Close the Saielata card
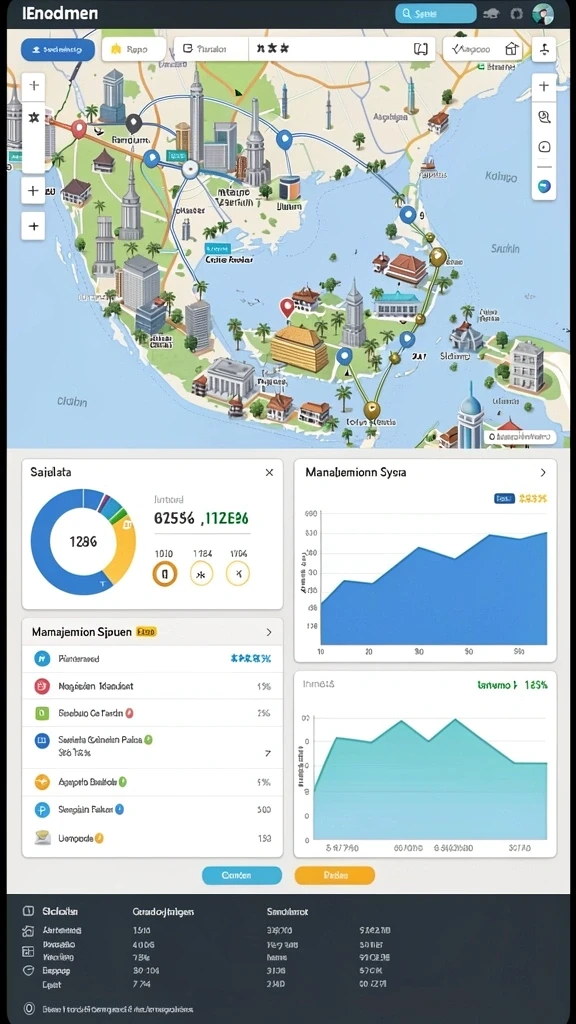Image resolution: width=576 pixels, height=1024 pixels. [269, 472]
